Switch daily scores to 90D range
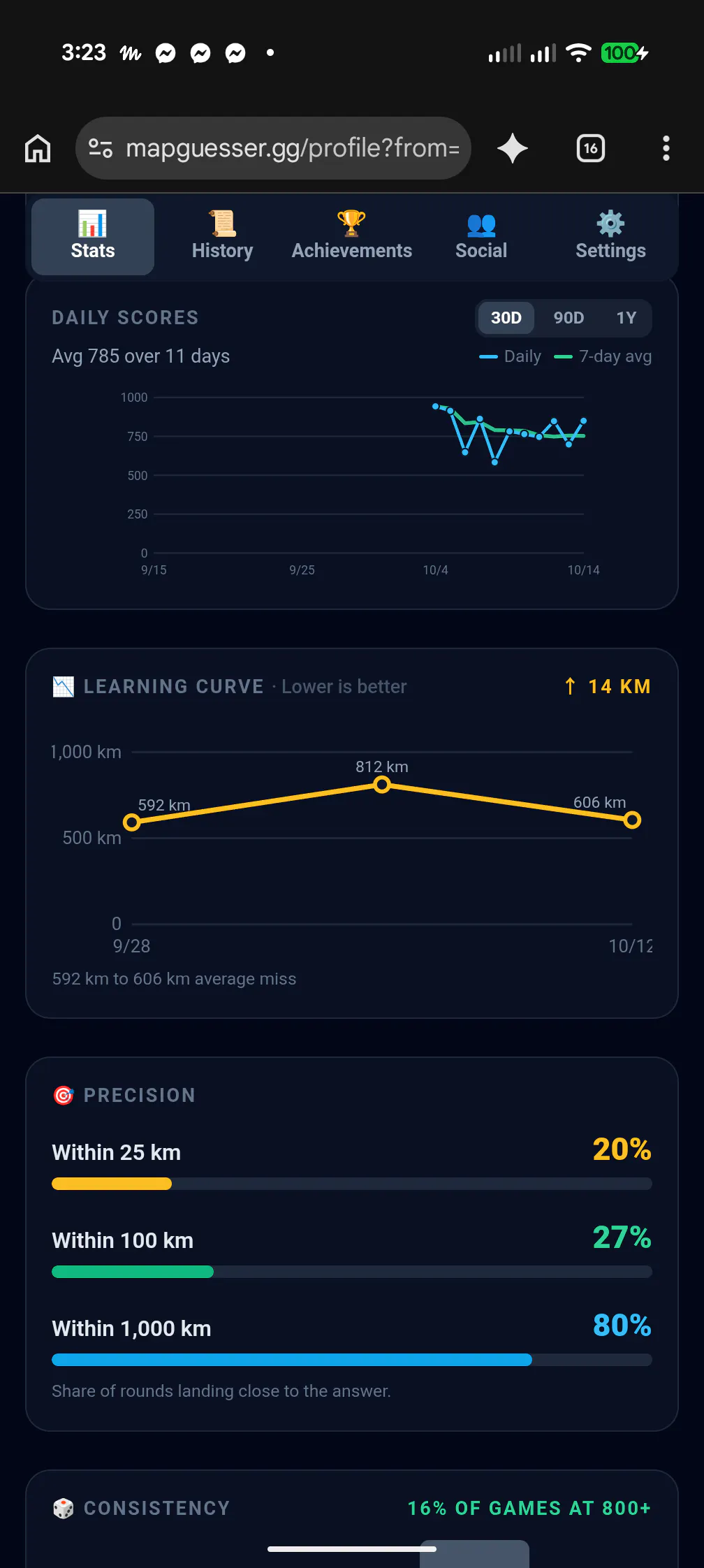Screen dimensions: 704x1568 coord(569,318)
